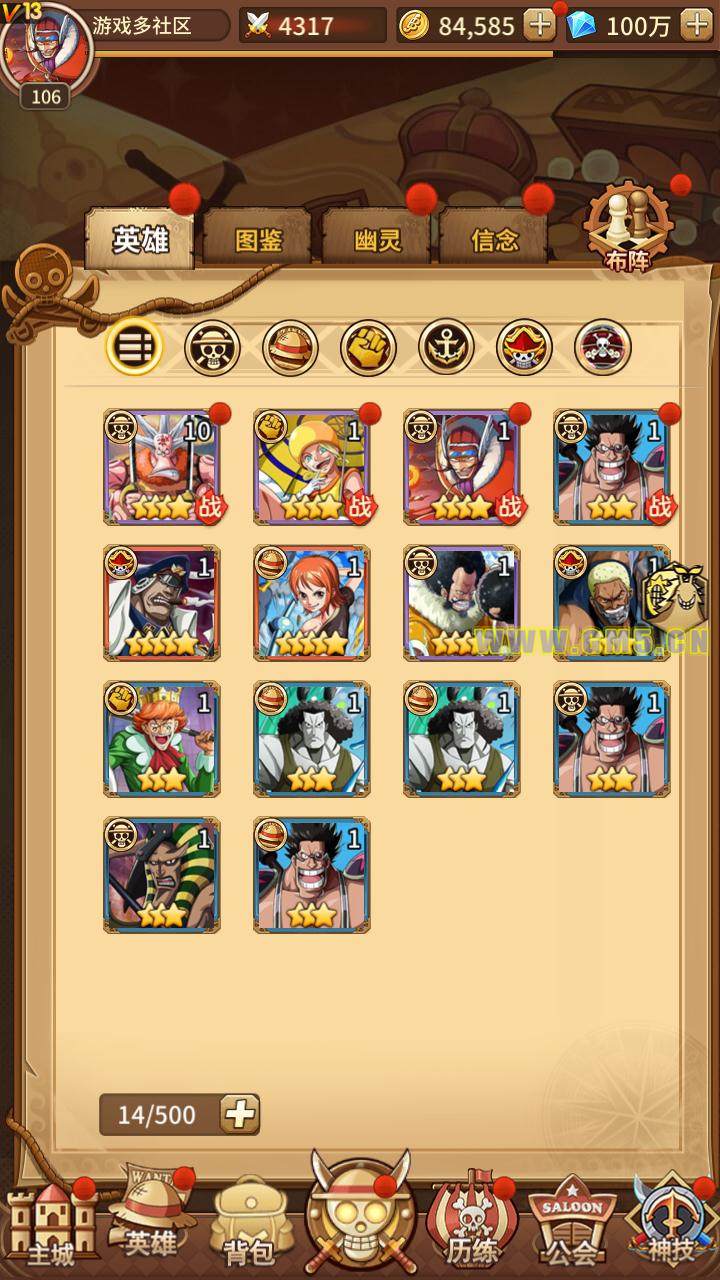This screenshot has width=720, height=1280.
Task: Expand hero capacity next to 14/500
Action: (x=240, y=1114)
